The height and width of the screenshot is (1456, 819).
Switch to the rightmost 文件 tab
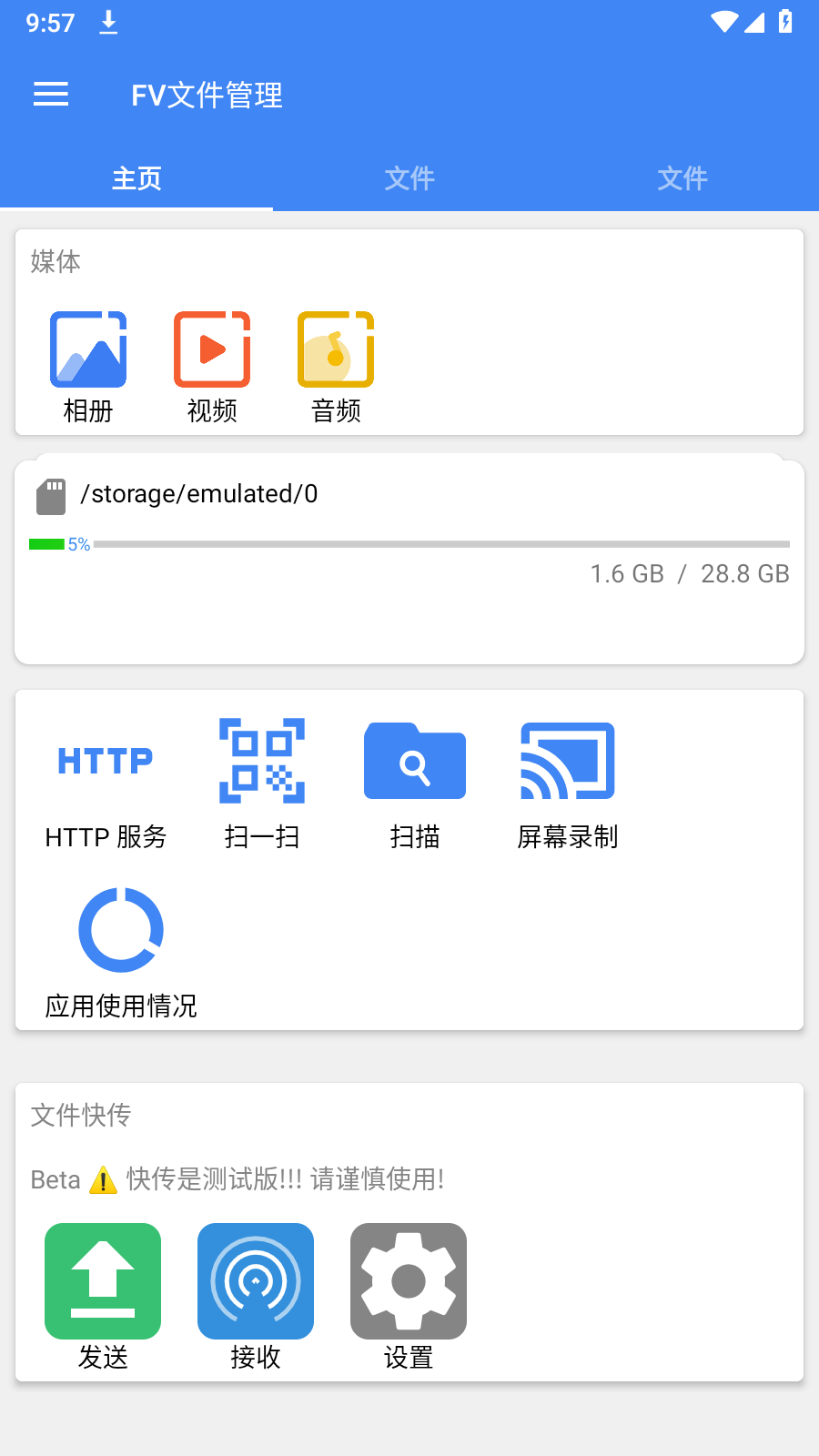[x=682, y=178]
